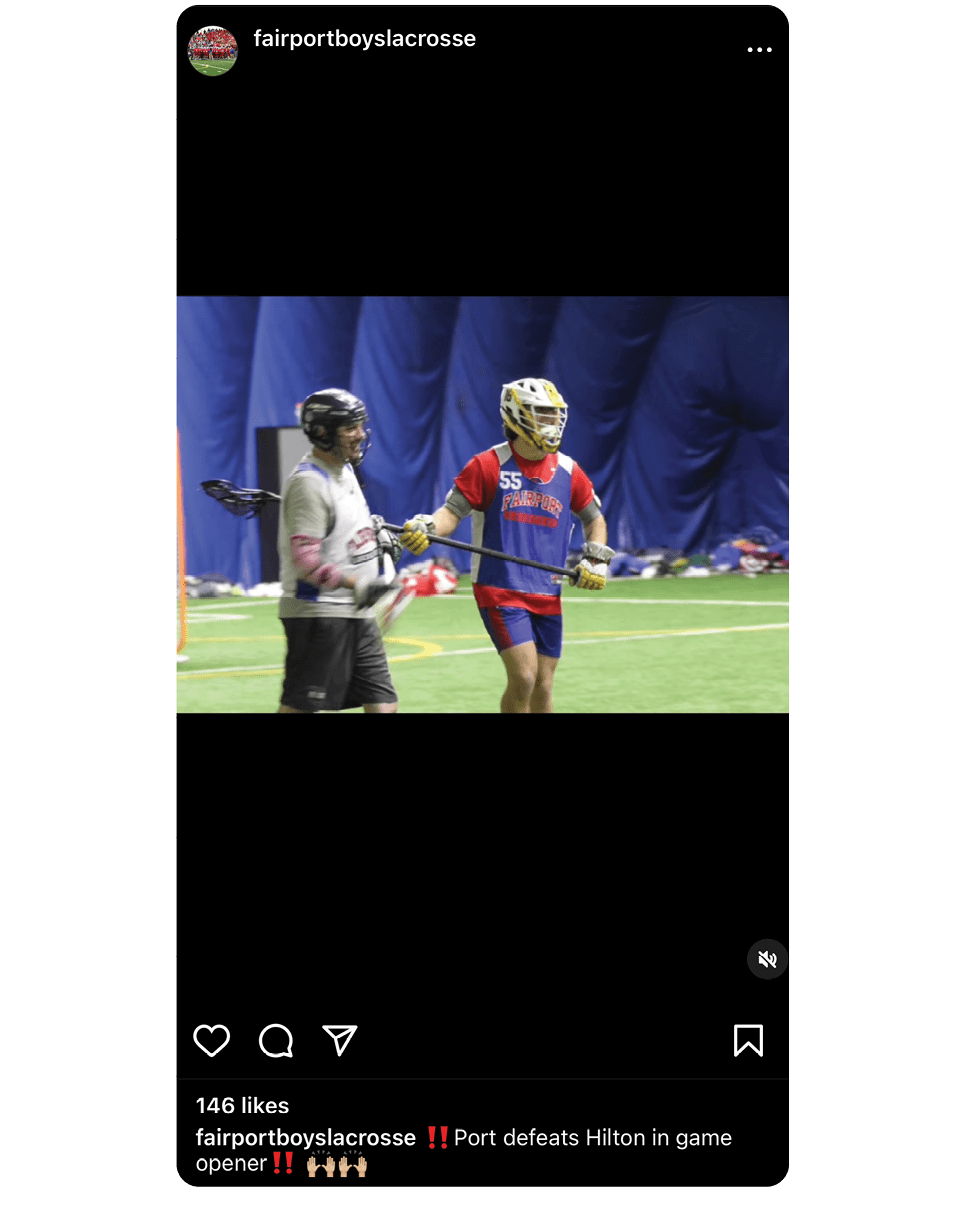Open the comments on this post

click(276, 1041)
